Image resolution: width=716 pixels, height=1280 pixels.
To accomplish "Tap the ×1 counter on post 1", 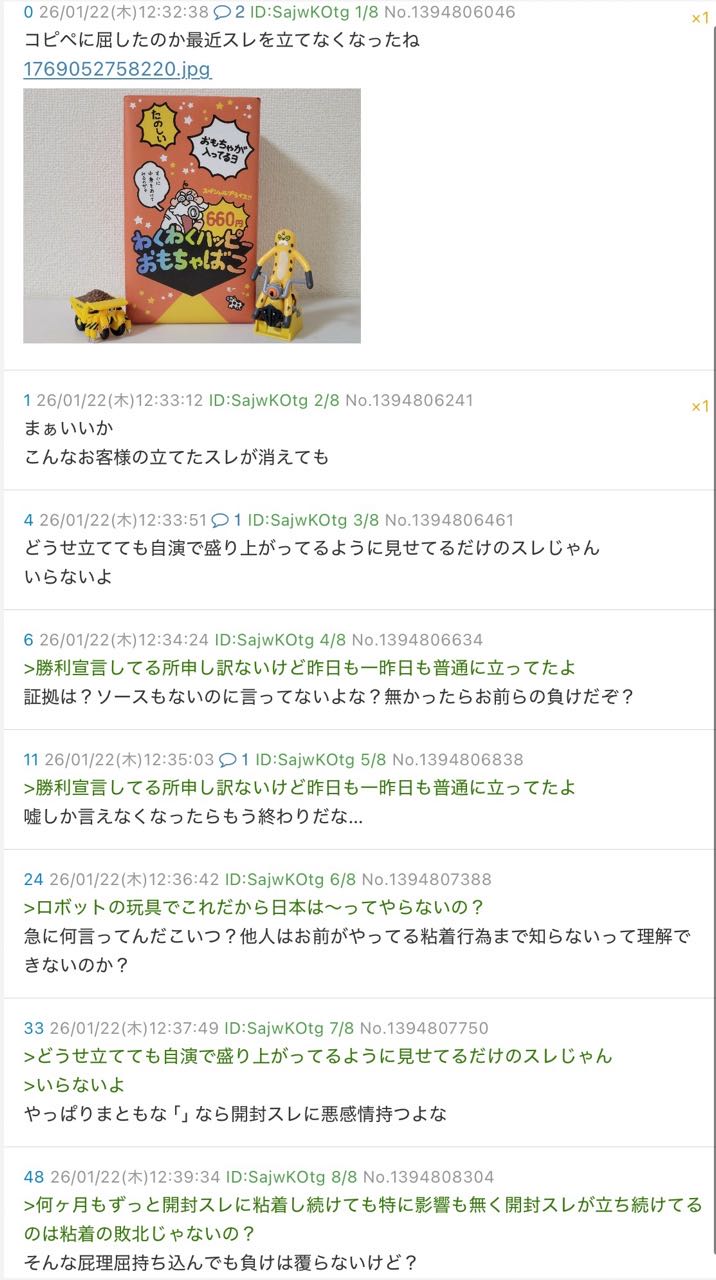I will [x=700, y=406].
